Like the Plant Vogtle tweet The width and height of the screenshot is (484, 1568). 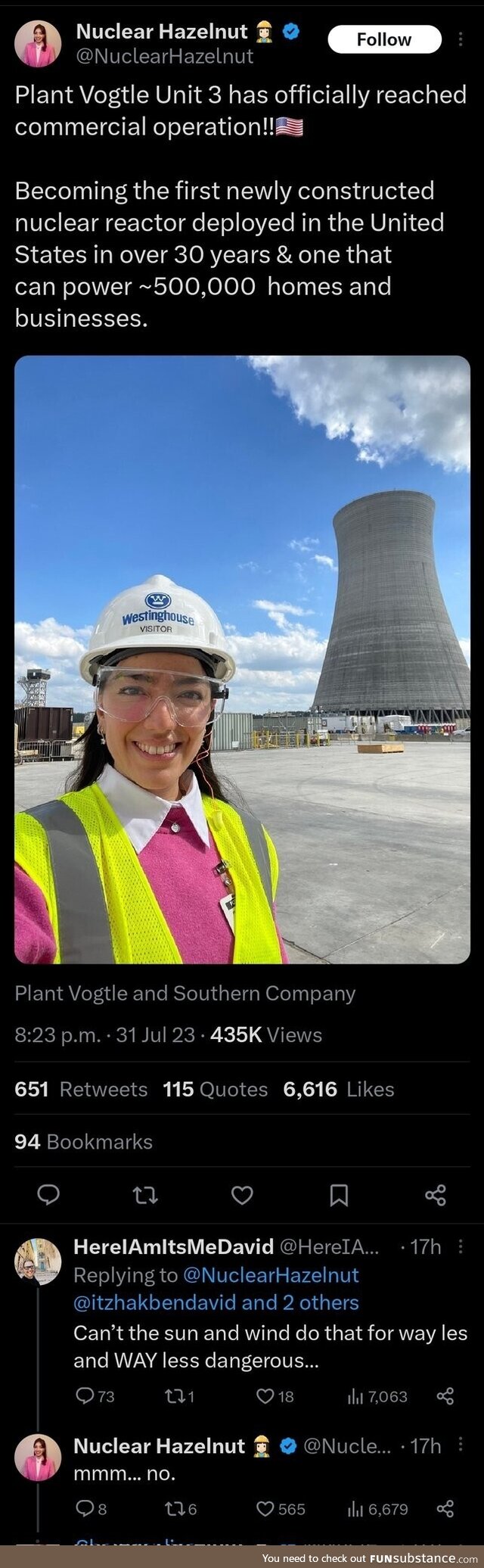(x=242, y=1195)
